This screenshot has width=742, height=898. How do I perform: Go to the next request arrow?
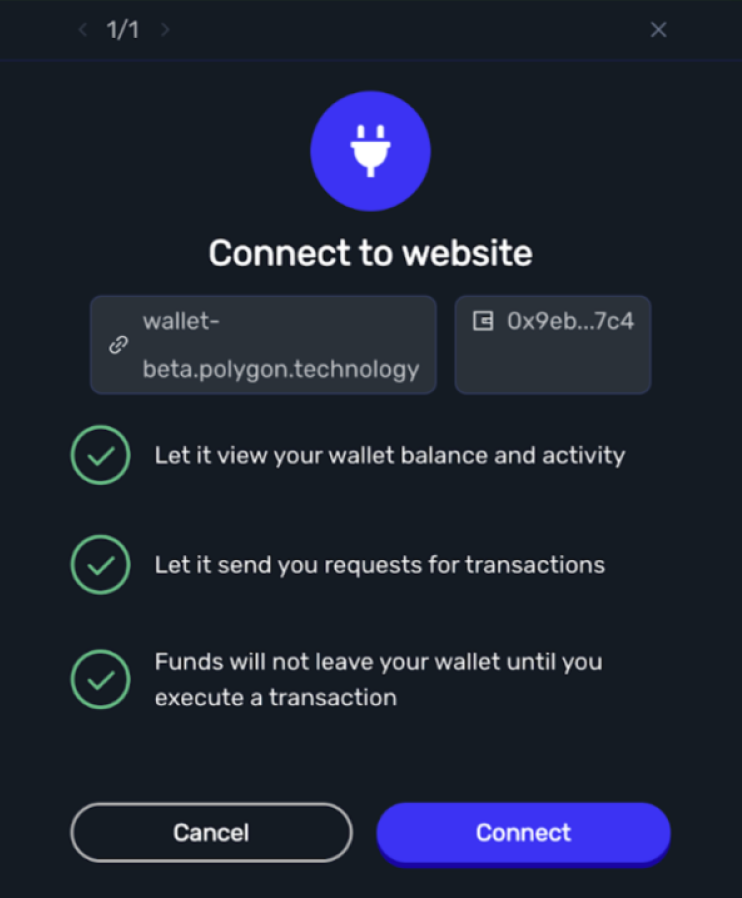166,30
